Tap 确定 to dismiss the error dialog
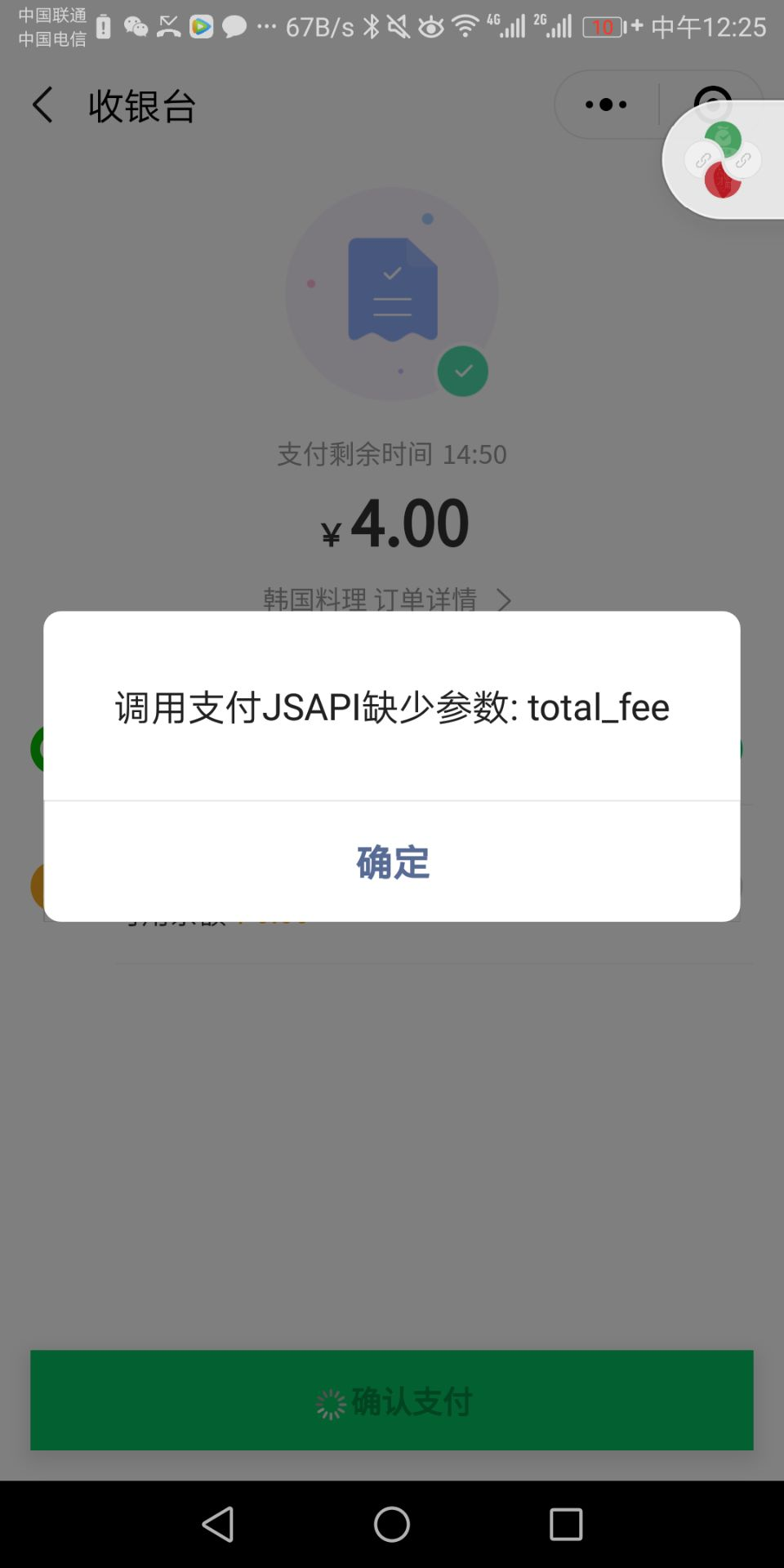This screenshot has height=1568, width=784. 392,862
